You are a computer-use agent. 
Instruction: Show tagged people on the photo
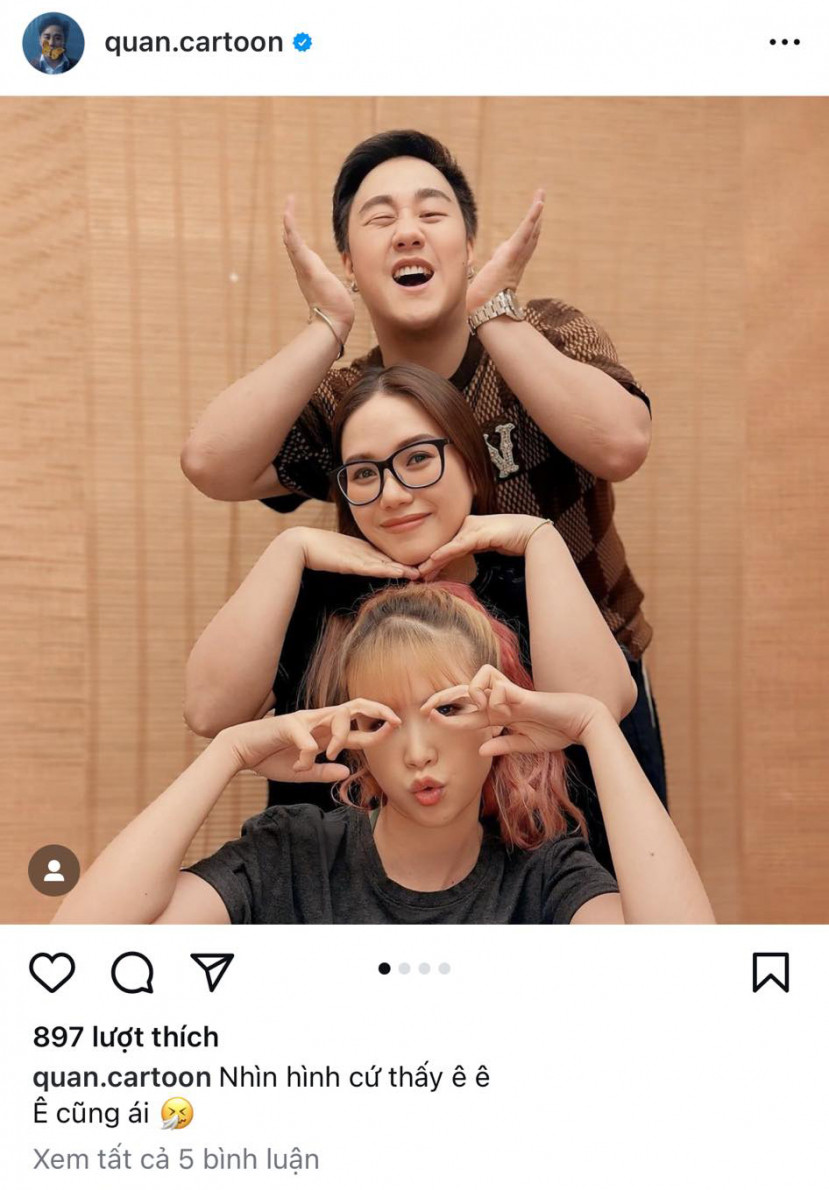[x=54, y=870]
